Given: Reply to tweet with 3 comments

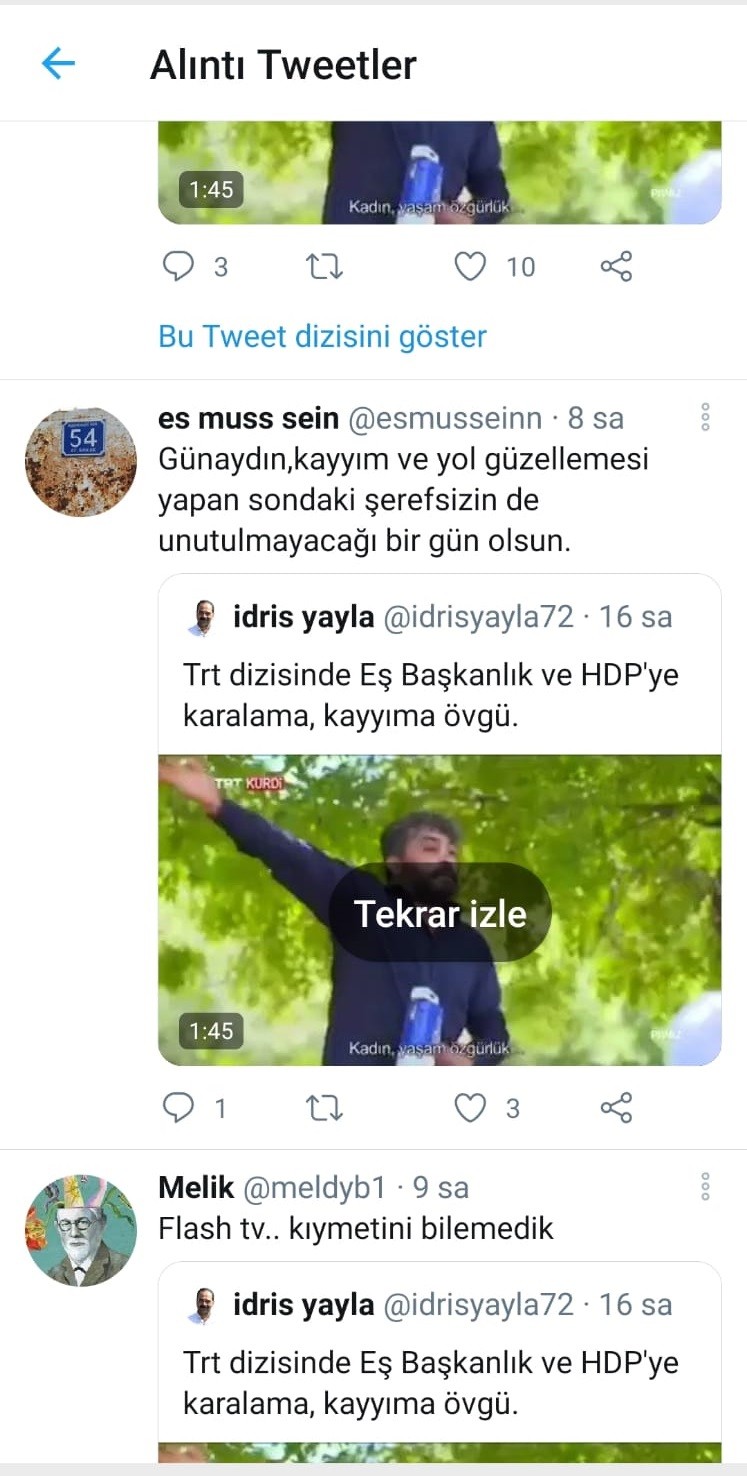Looking at the screenshot, I should [178, 266].
